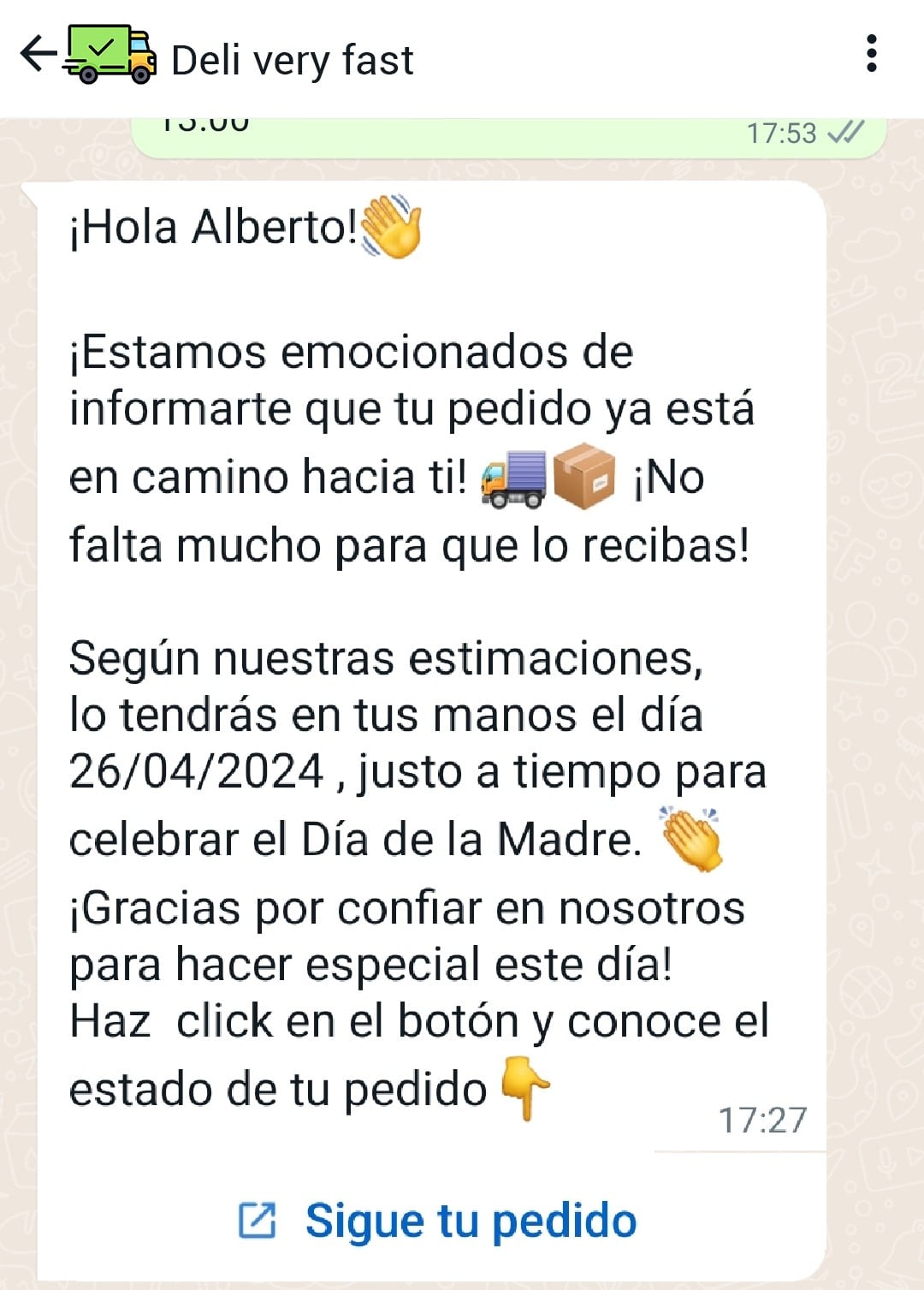Tap the Sigue tu pedido button
Screen dimensions: 924x1290
click(x=436, y=1220)
